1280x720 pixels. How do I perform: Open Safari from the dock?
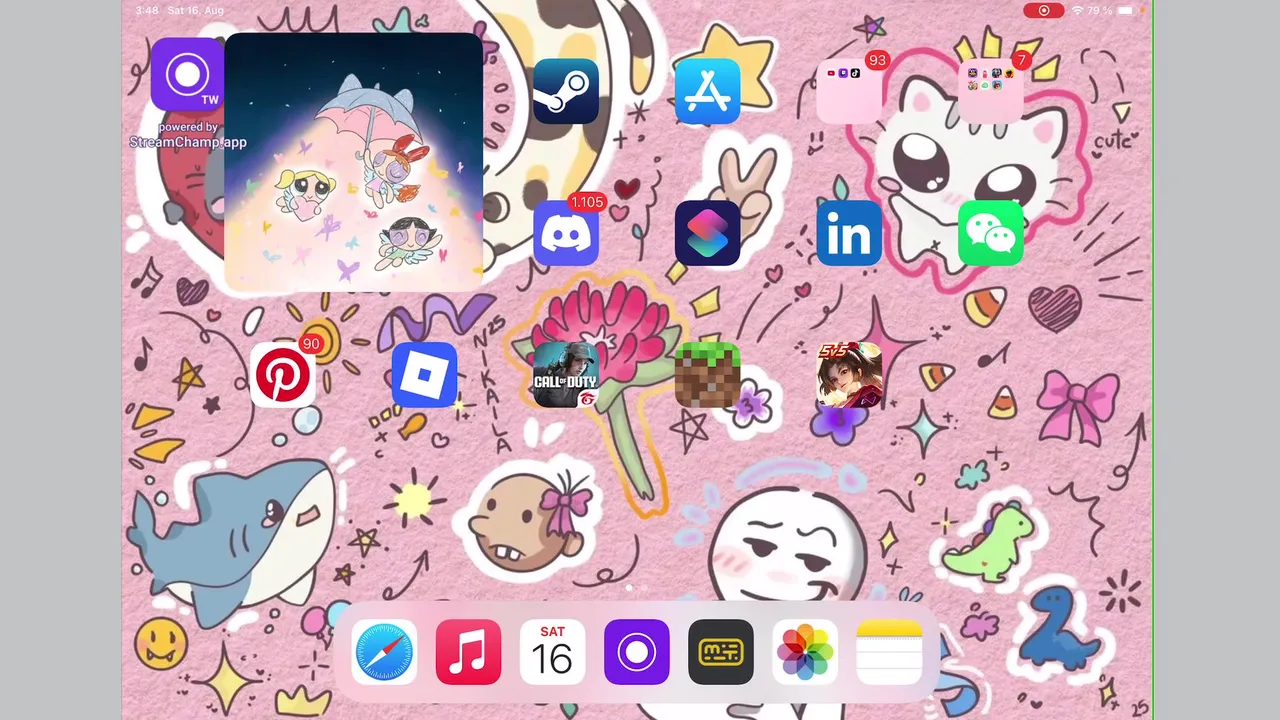point(385,652)
